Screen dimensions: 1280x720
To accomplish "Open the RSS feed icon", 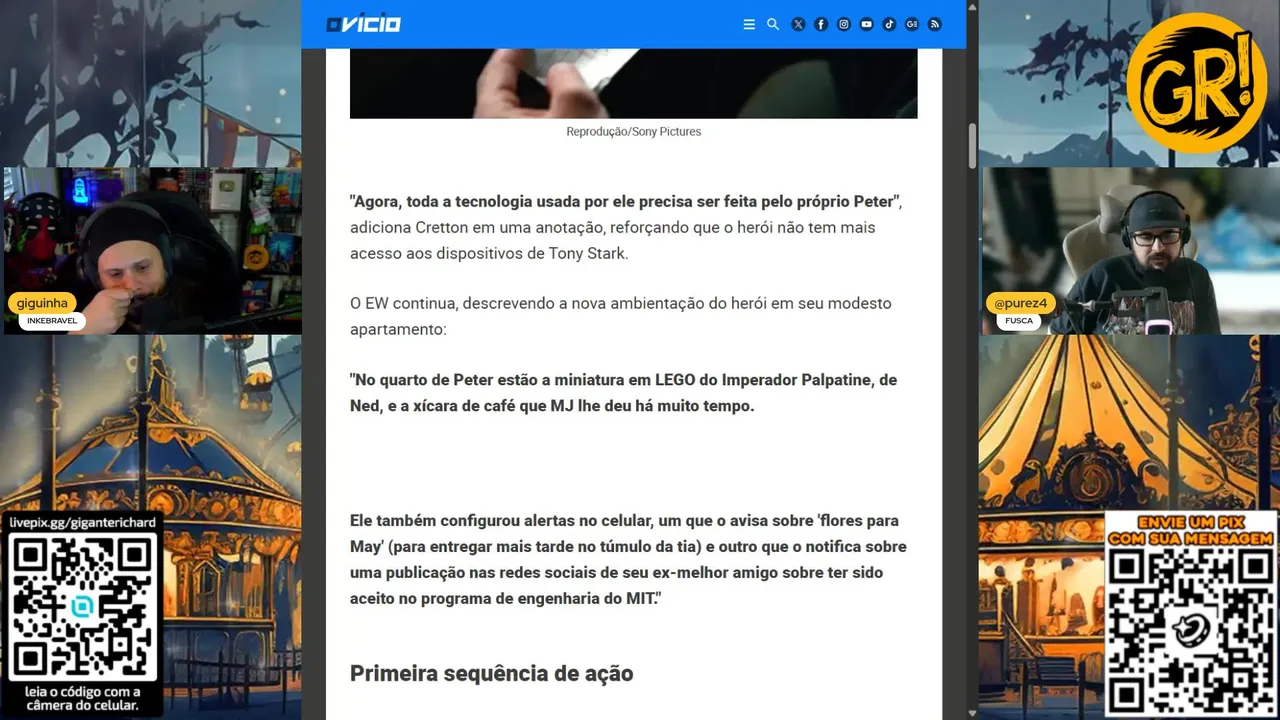I will coord(935,24).
